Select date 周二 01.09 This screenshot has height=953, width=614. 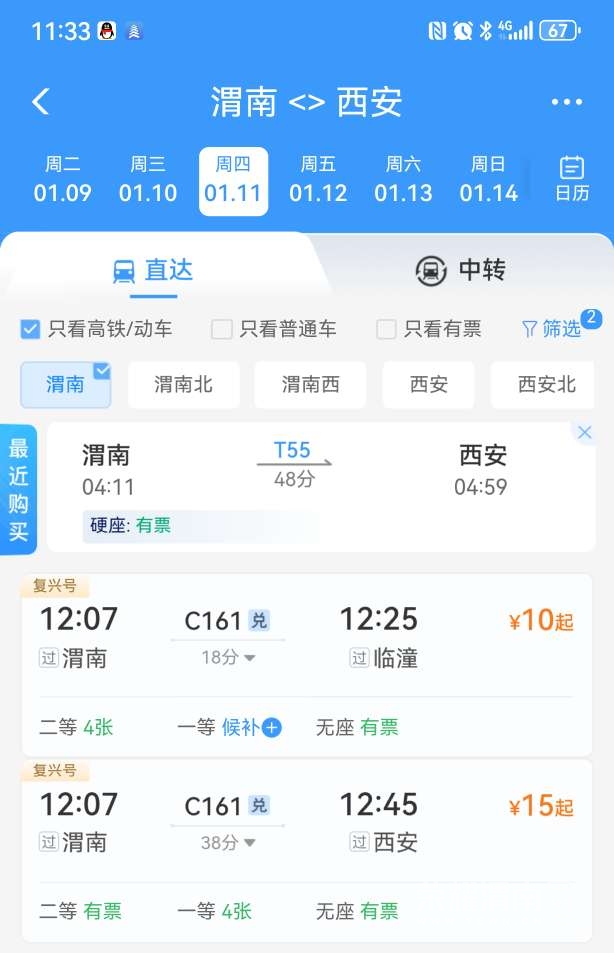[x=63, y=180]
